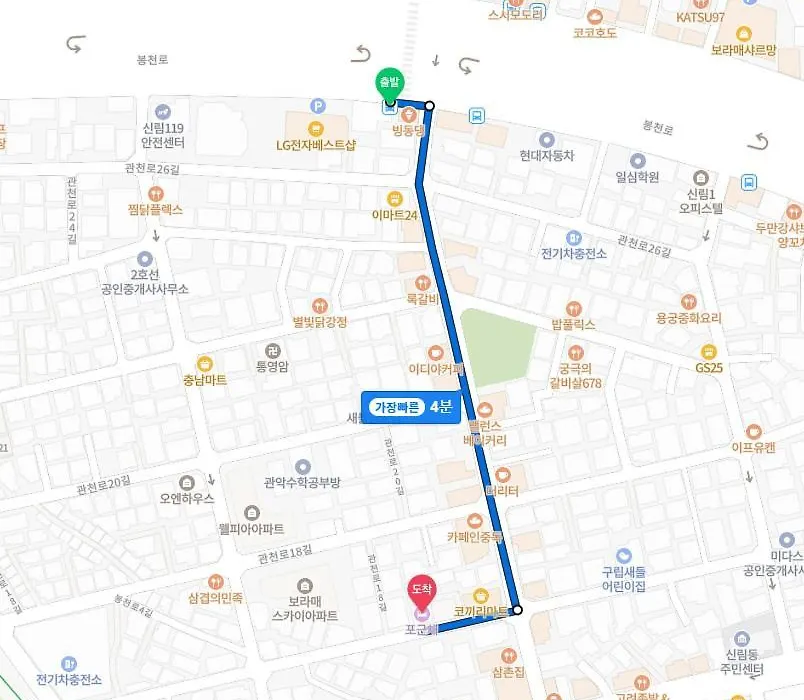Open 충남마트 place marker
Screen dimensions: 804x700
point(204,364)
